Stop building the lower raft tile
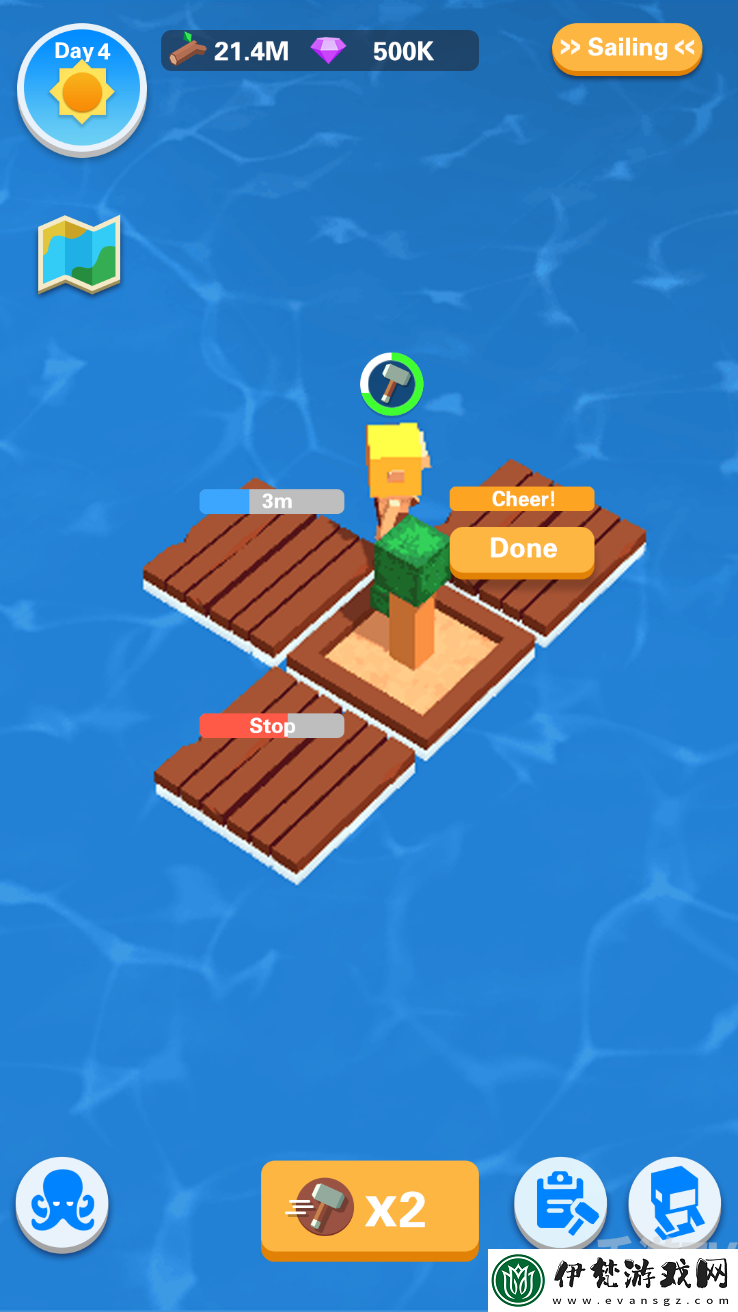 [x=272, y=726]
